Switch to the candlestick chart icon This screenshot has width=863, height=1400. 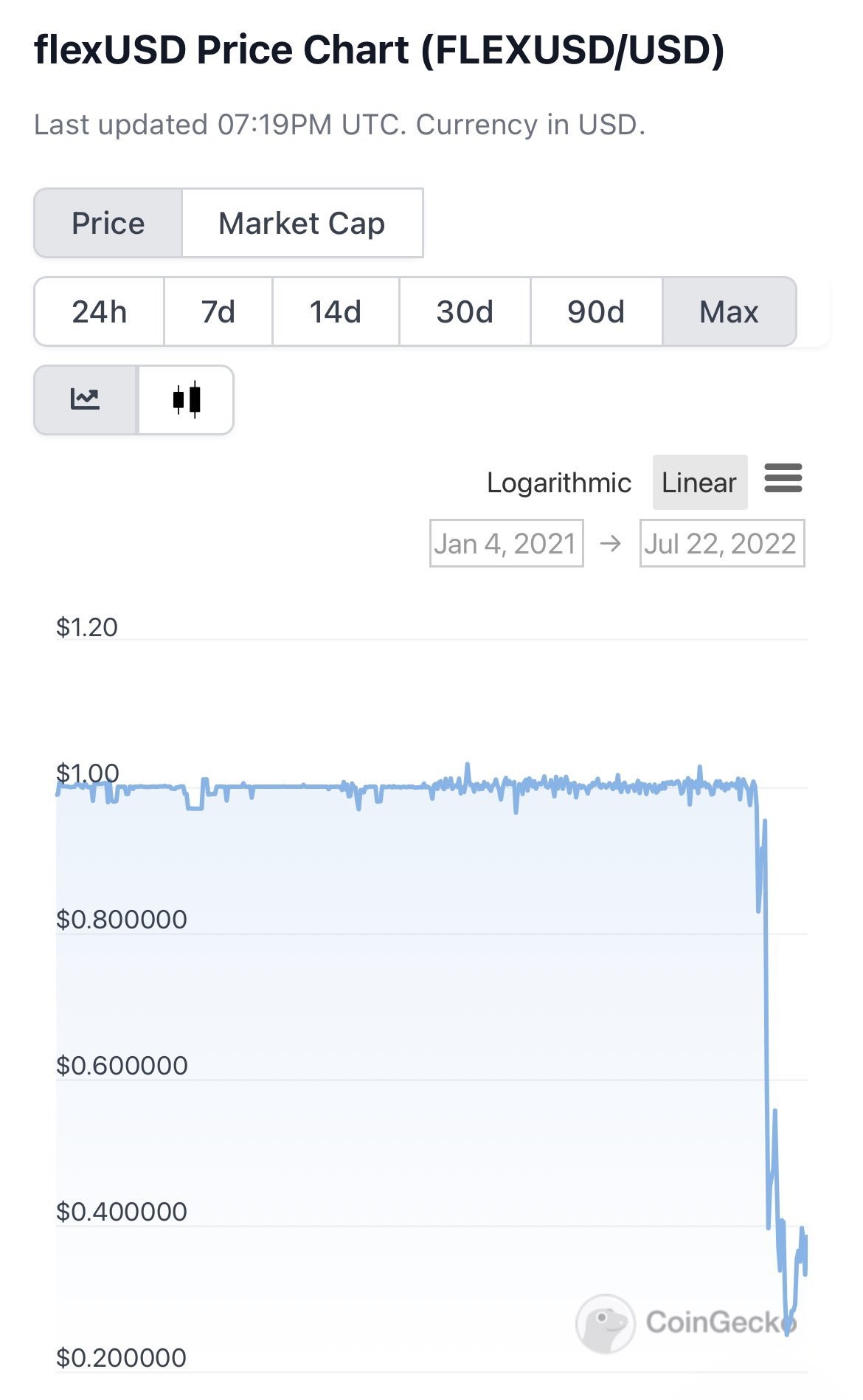187,399
